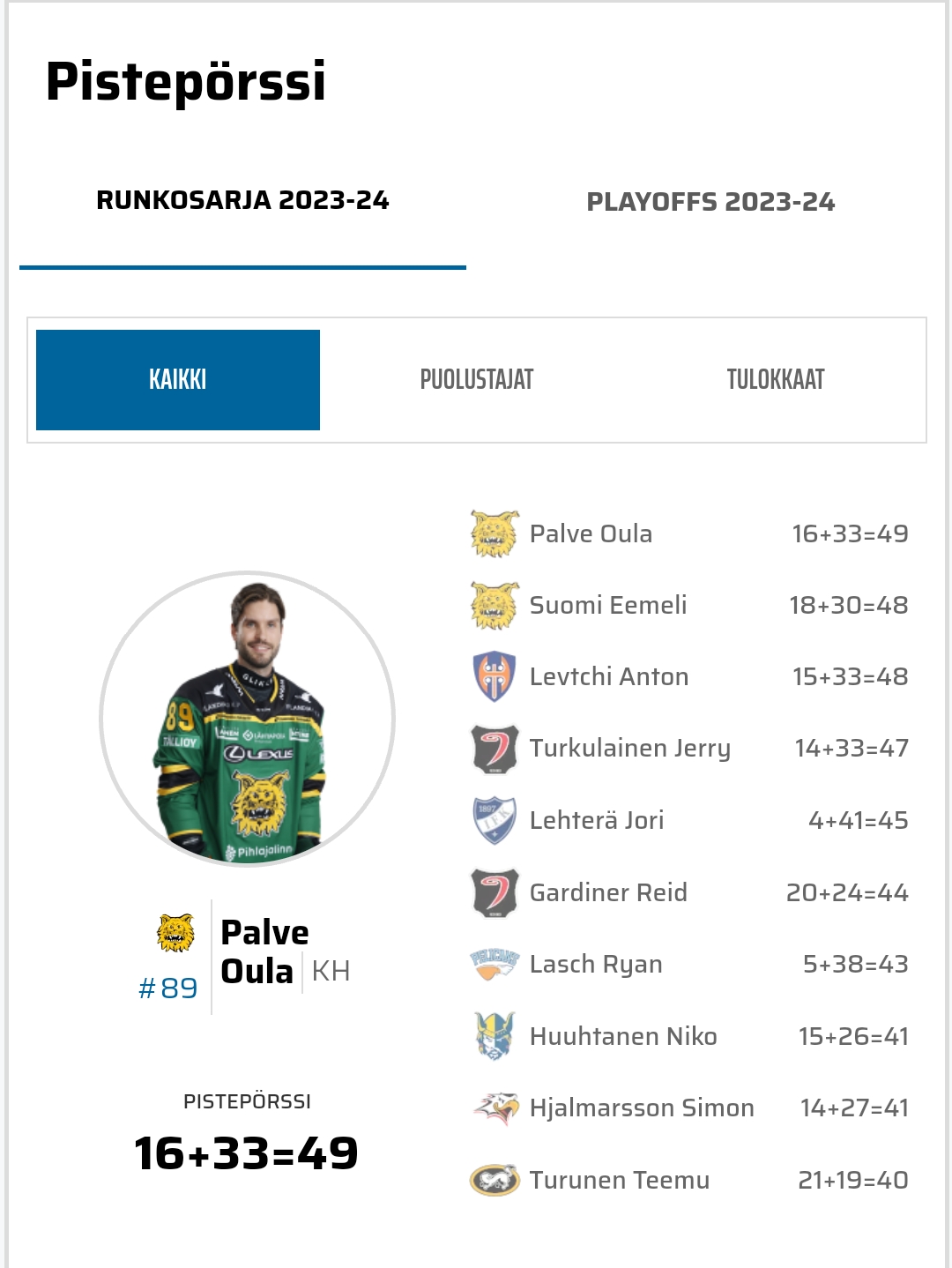952x1268 pixels.
Task: Filter scorers by Puolustajat
Action: click(x=476, y=380)
